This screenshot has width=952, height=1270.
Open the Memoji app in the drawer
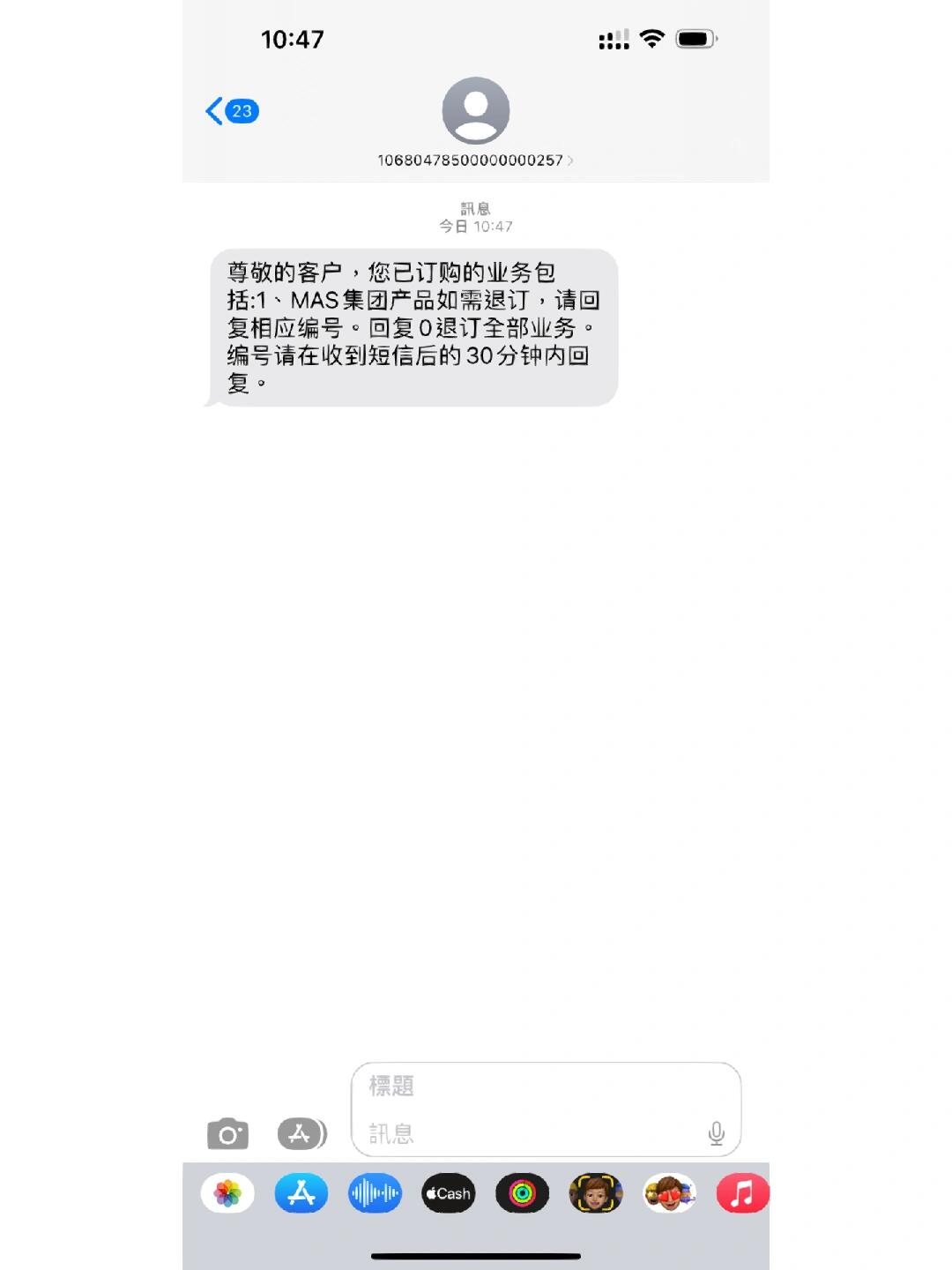coord(596,1194)
